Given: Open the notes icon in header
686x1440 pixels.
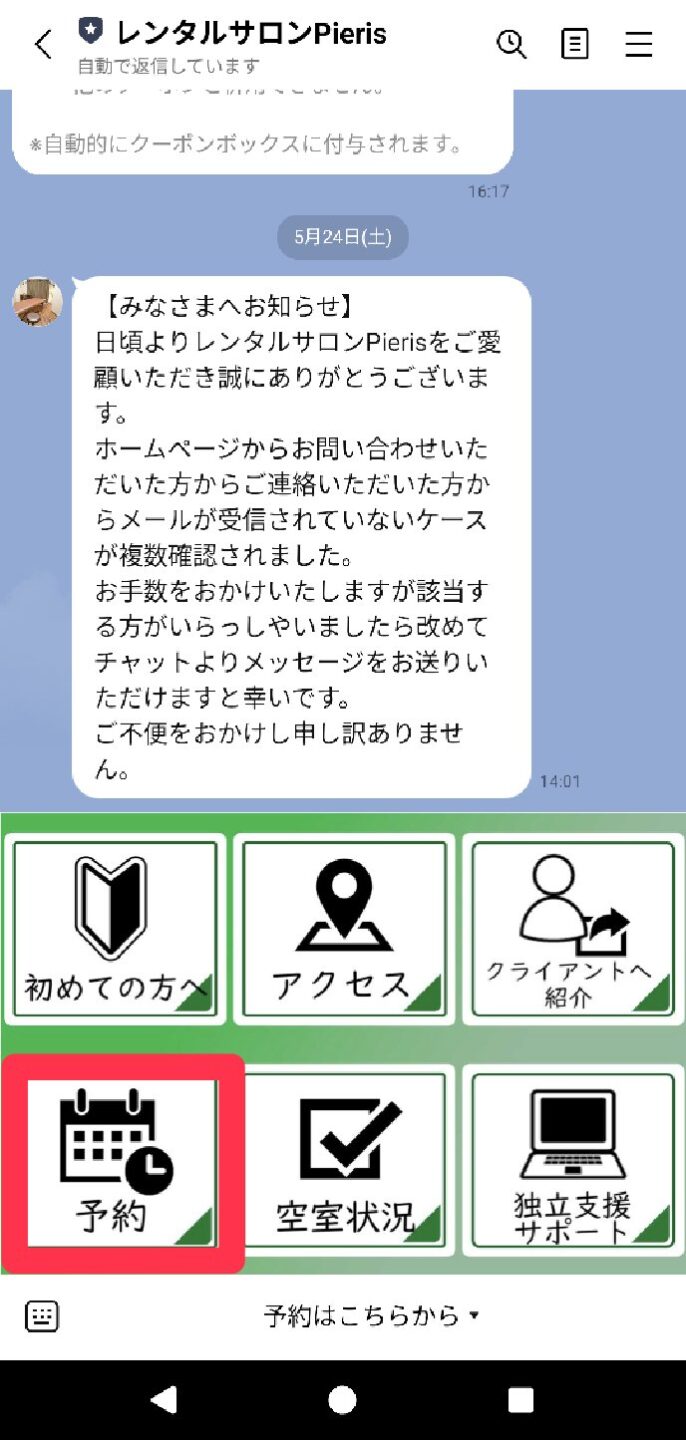Looking at the screenshot, I should pos(575,44).
